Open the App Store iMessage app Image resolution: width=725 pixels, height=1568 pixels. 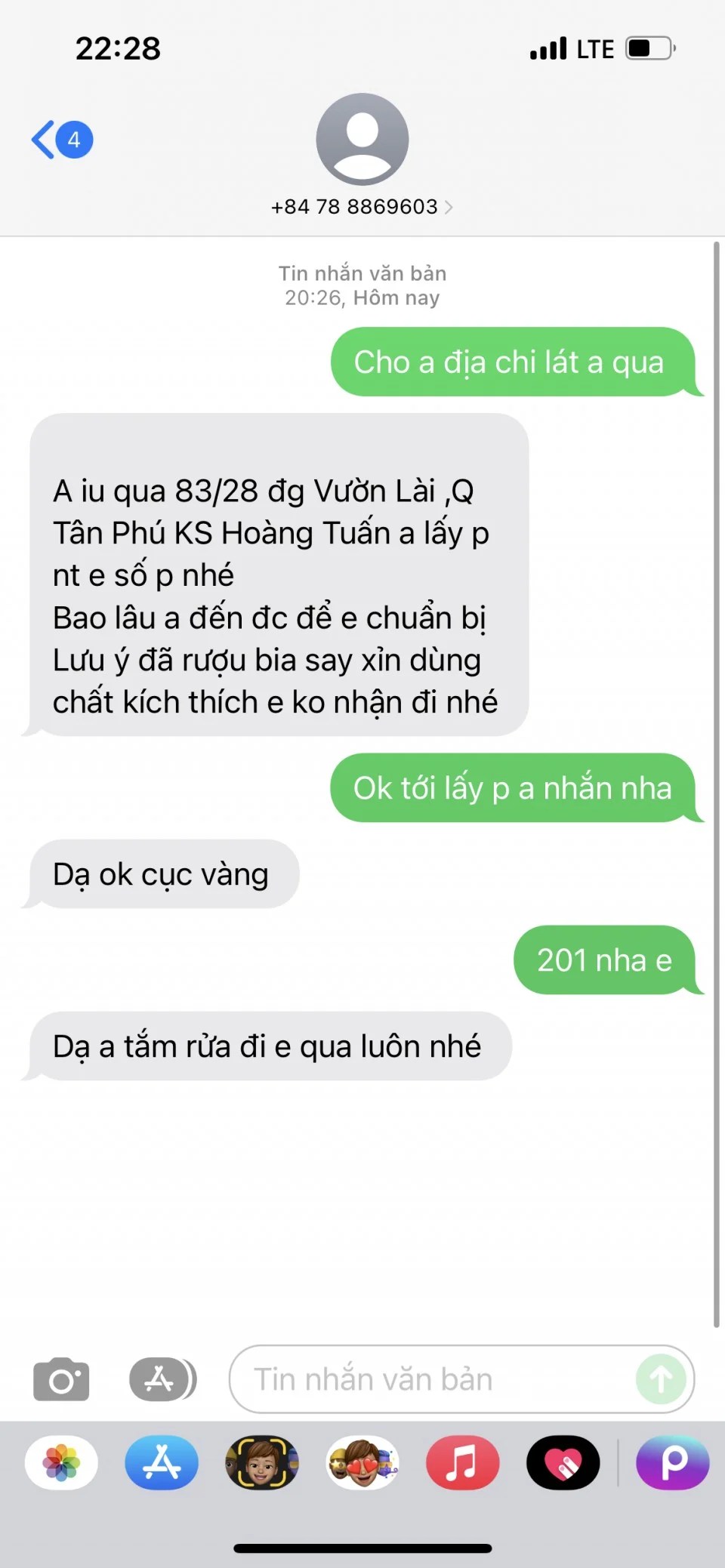(162, 1463)
